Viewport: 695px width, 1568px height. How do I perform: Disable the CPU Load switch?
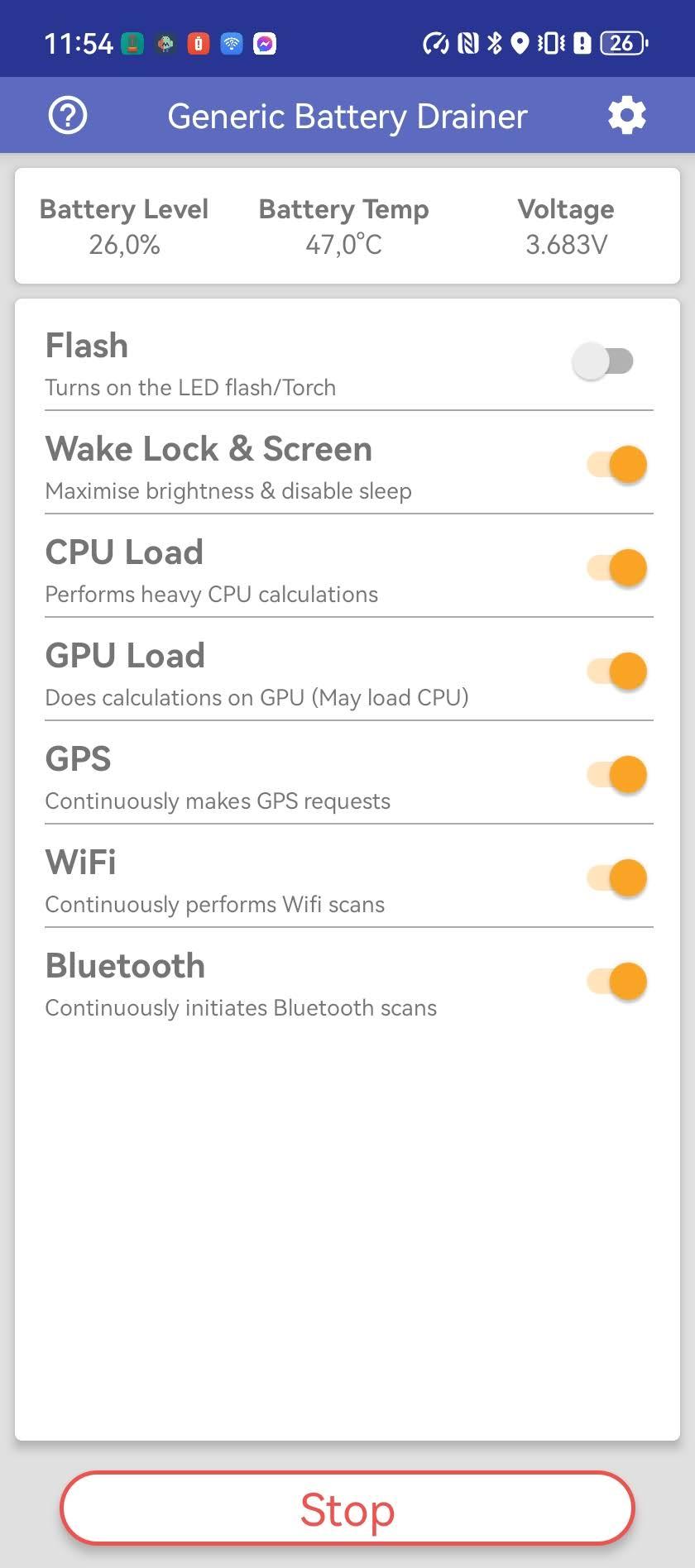click(616, 568)
